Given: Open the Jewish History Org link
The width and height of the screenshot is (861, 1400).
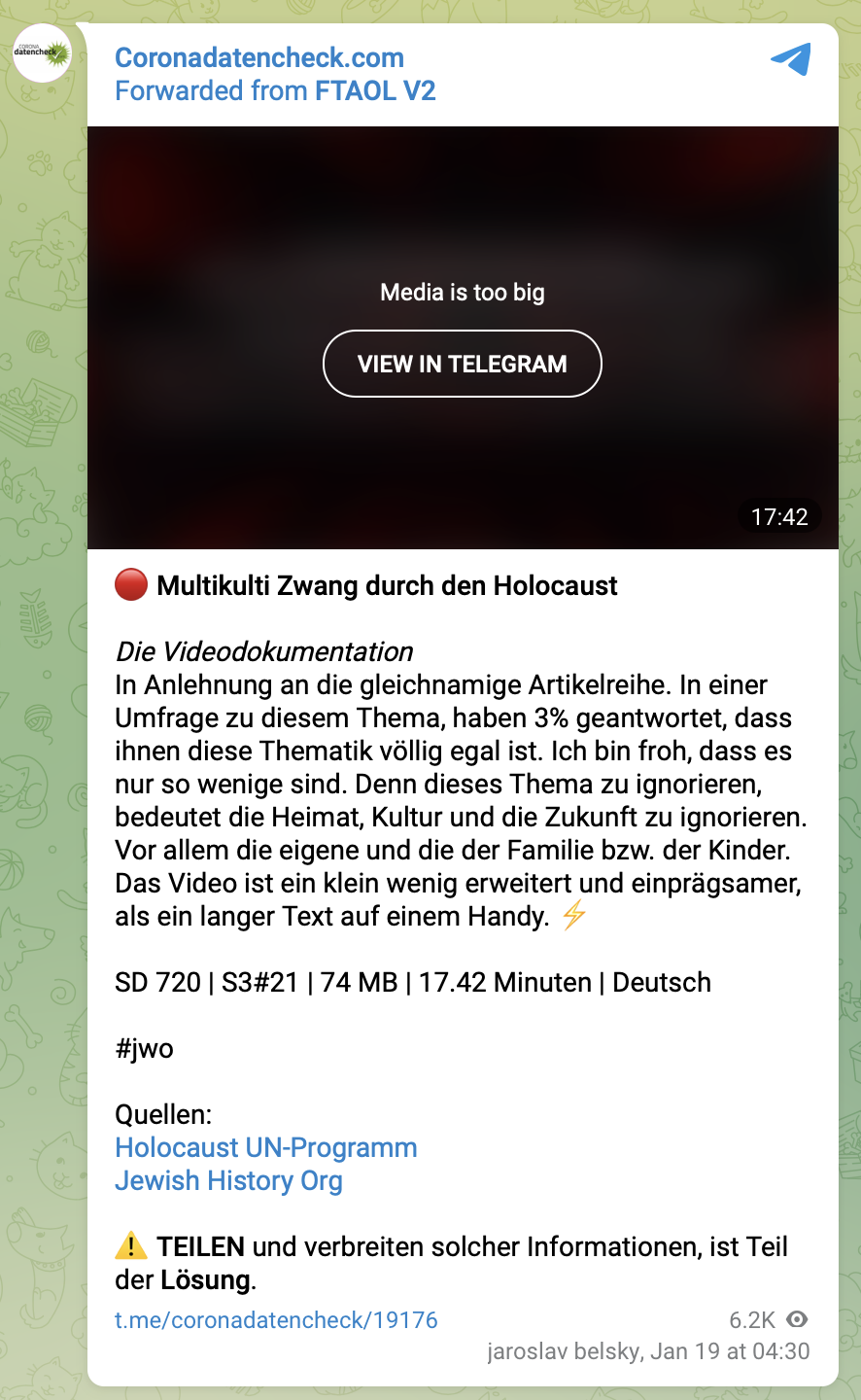Looking at the screenshot, I should pyautogui.click(x=228, y=1180).
